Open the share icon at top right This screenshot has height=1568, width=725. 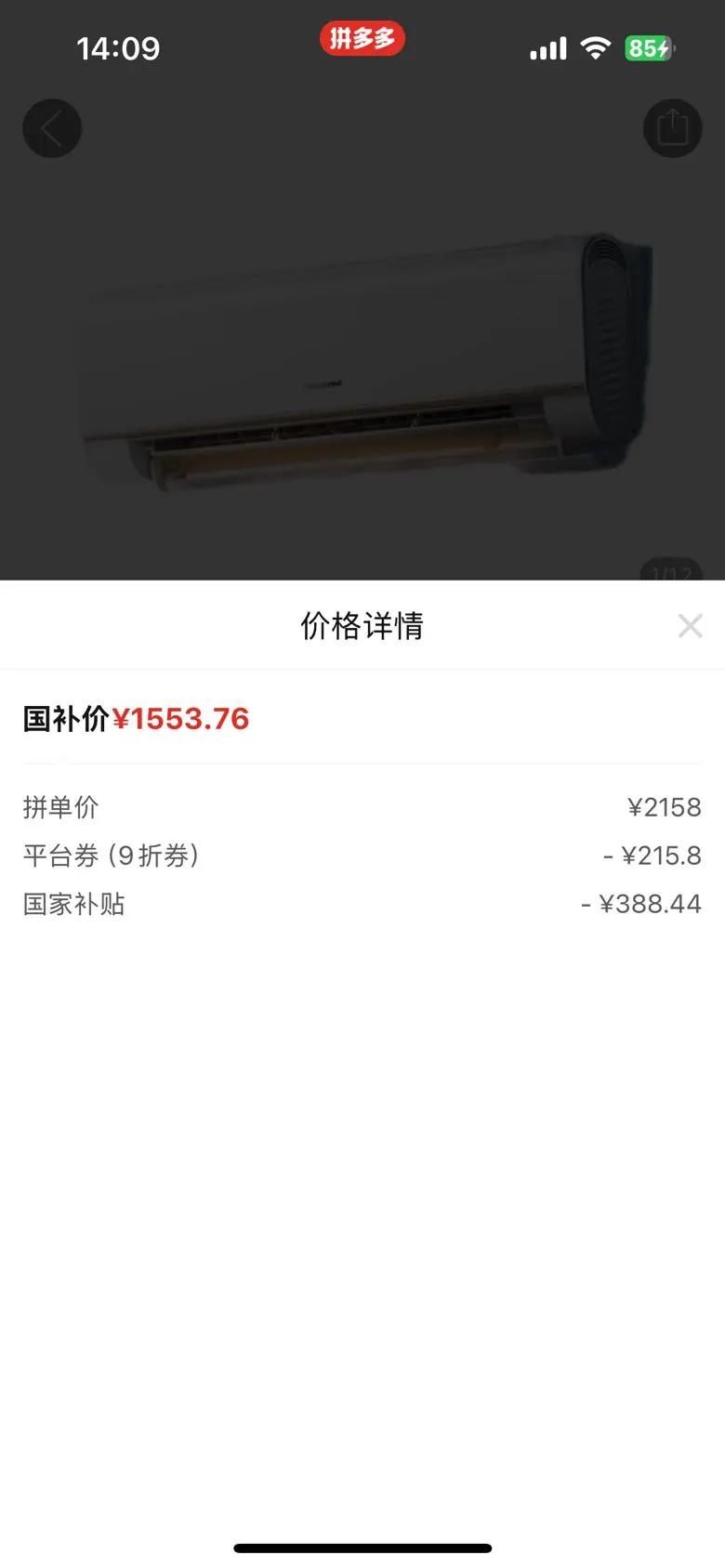(x=672, y=128)
